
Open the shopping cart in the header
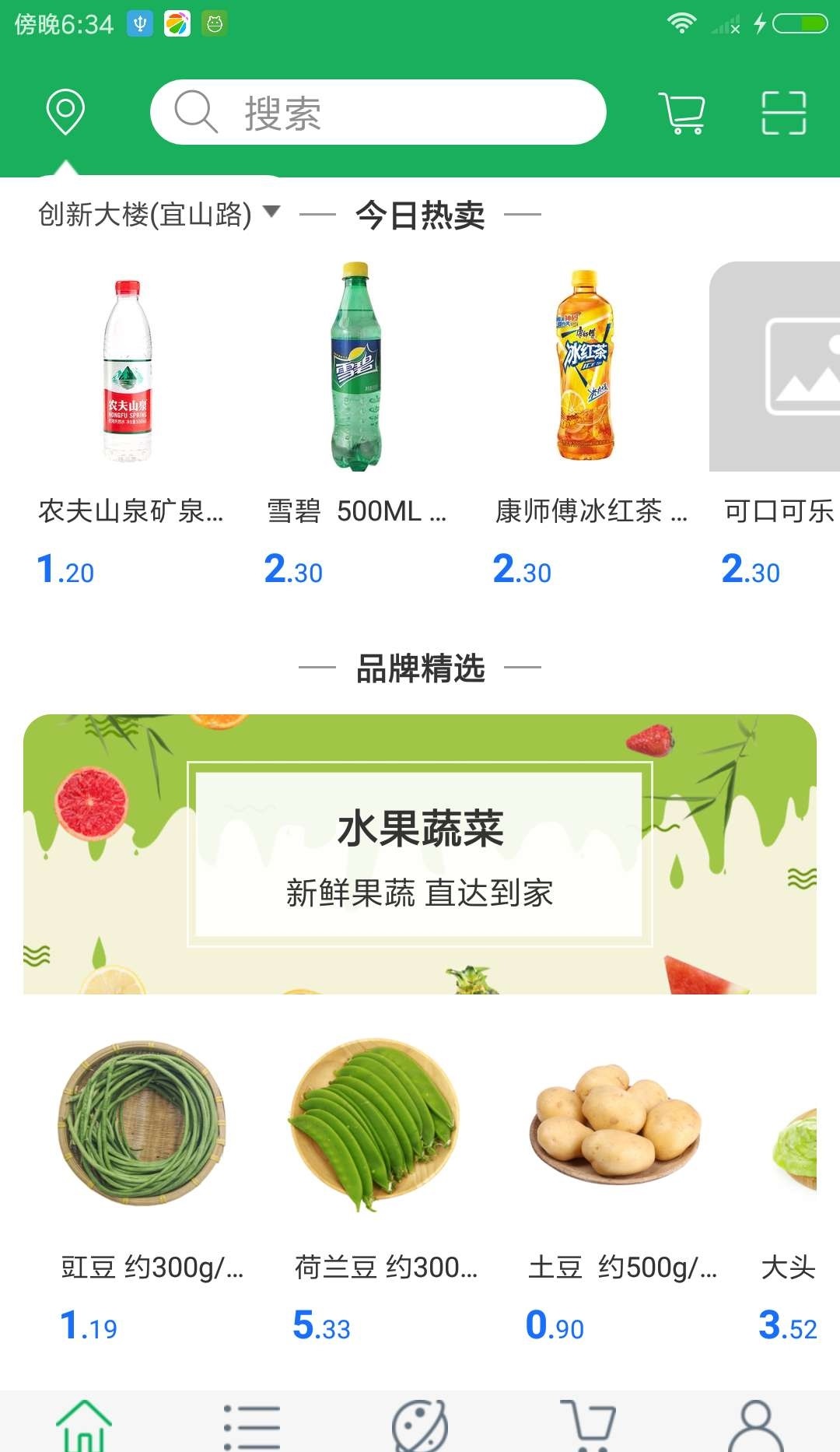click(x=682, y=114)
